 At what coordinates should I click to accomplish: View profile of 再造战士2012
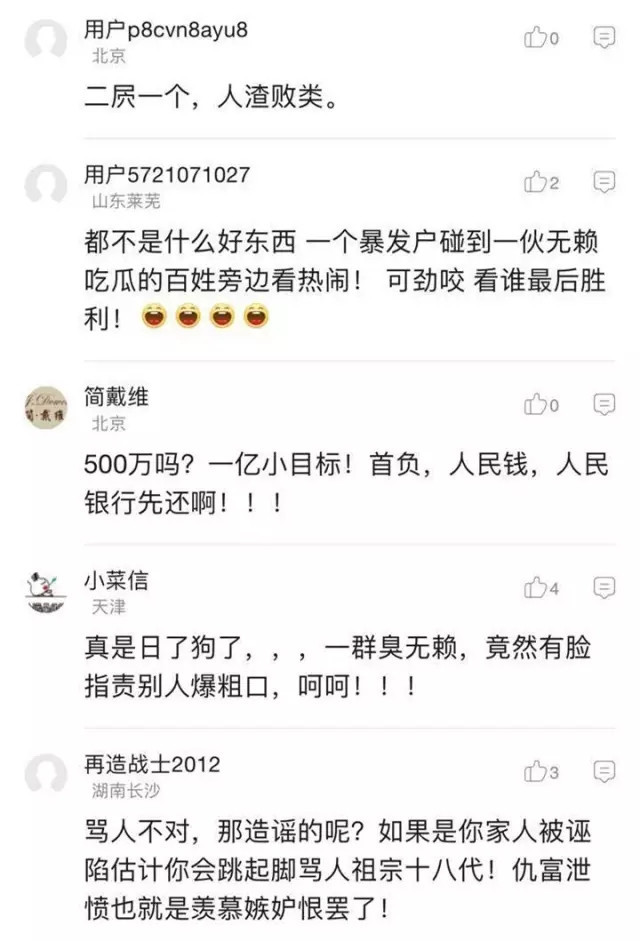pos(46,775)
